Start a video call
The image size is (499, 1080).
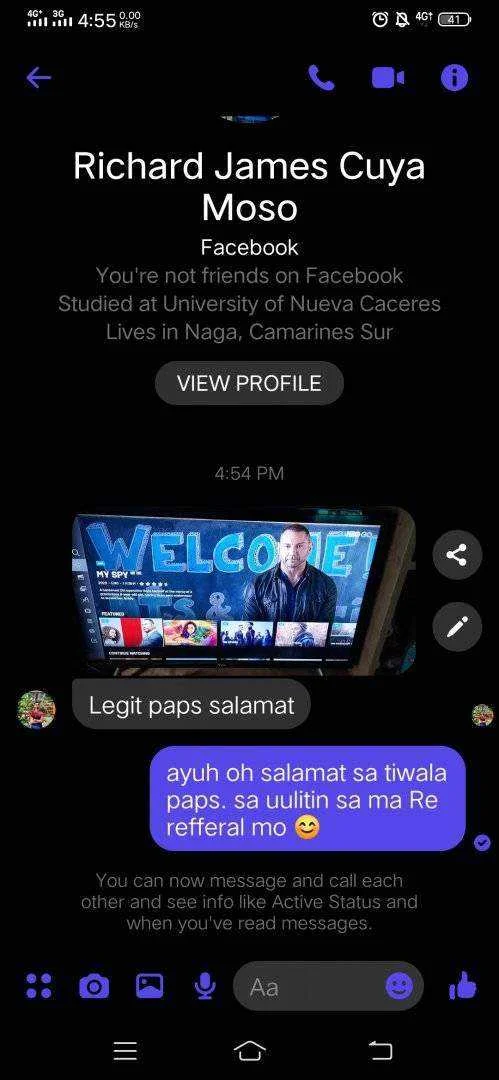coord(388,78)
